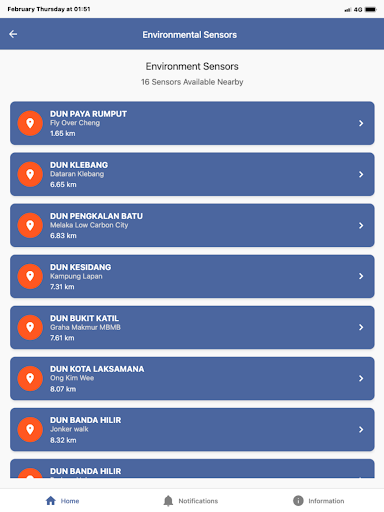
Task: Select the DUN KESIDANG Kampung Lapan sensor
Action: coord(192,276)
